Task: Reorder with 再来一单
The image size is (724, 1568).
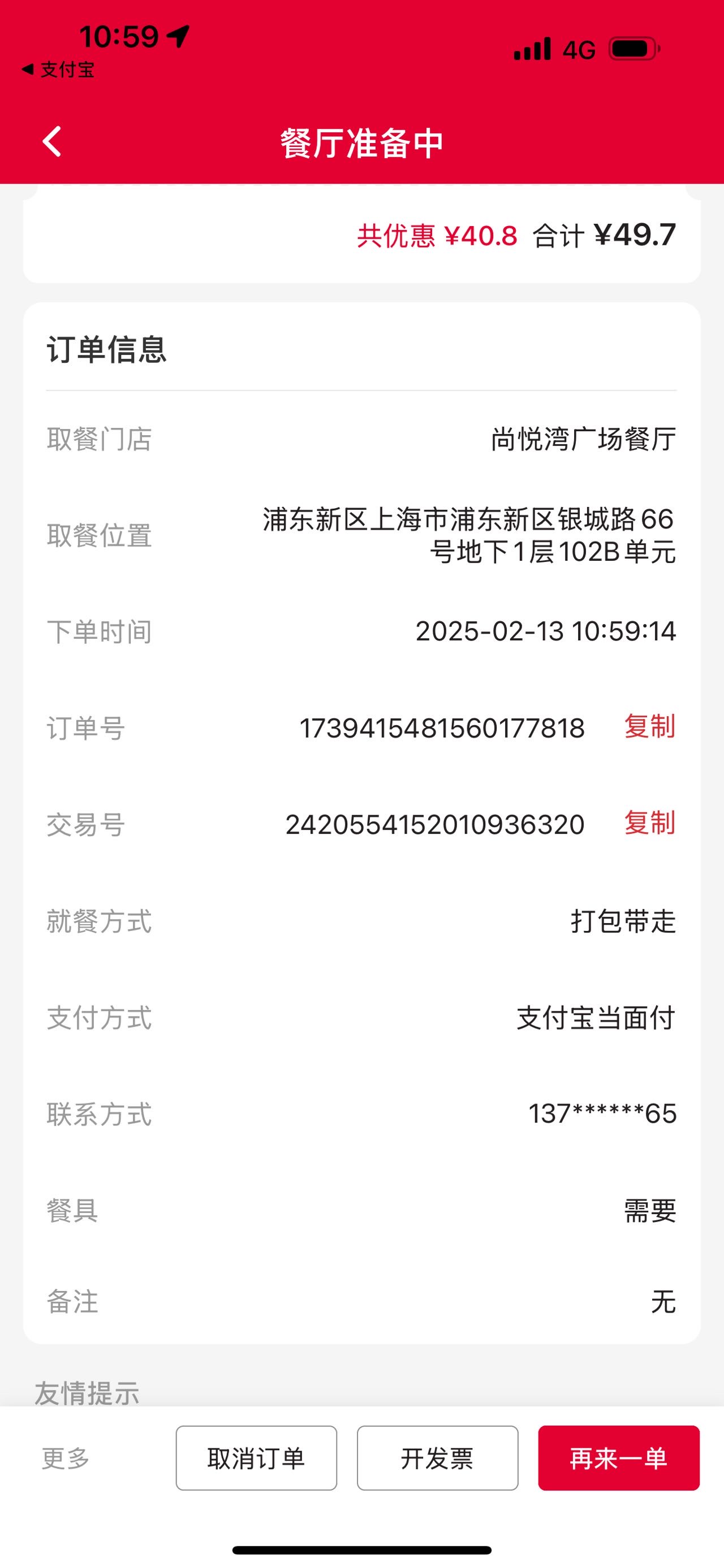Action: coord(619,1458)
